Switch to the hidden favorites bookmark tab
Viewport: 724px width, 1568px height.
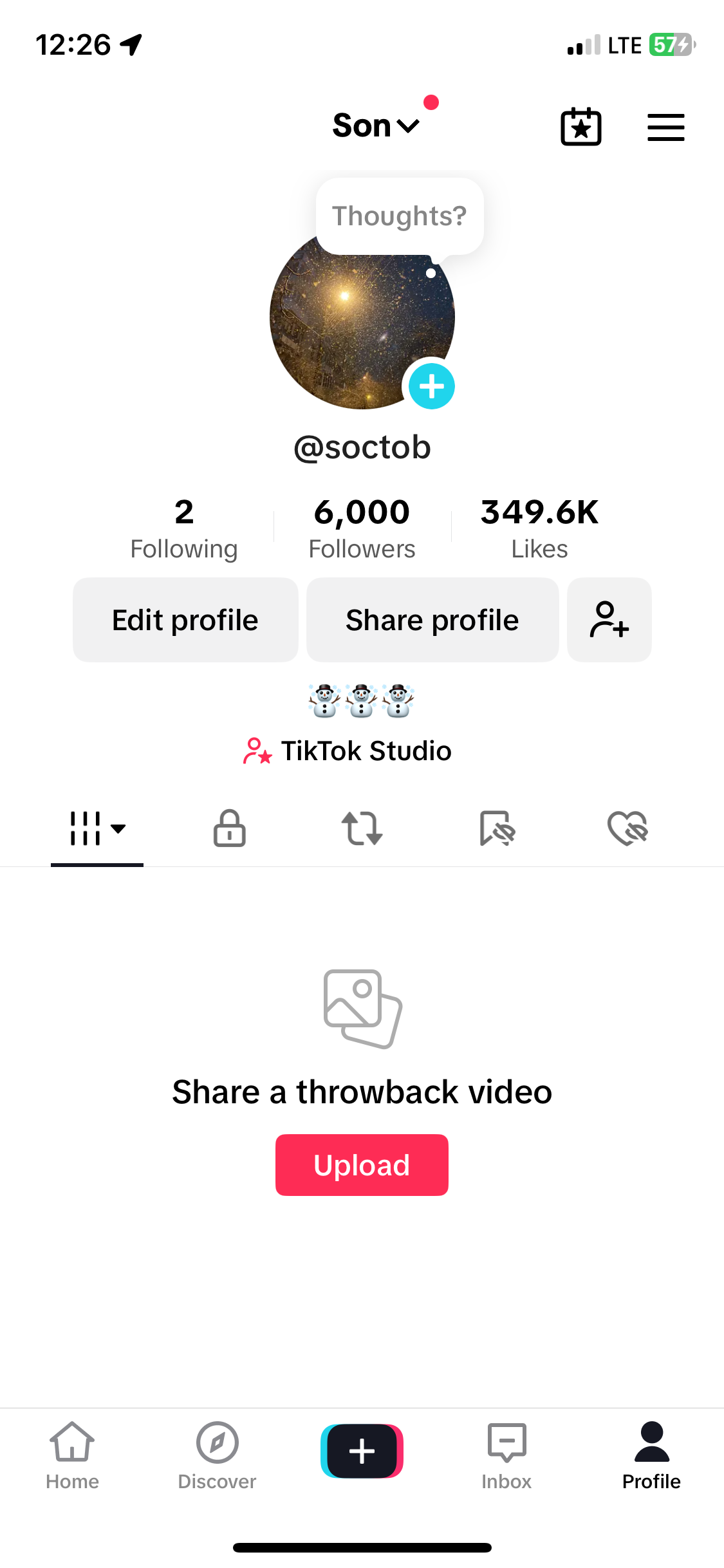click(497, 828)
